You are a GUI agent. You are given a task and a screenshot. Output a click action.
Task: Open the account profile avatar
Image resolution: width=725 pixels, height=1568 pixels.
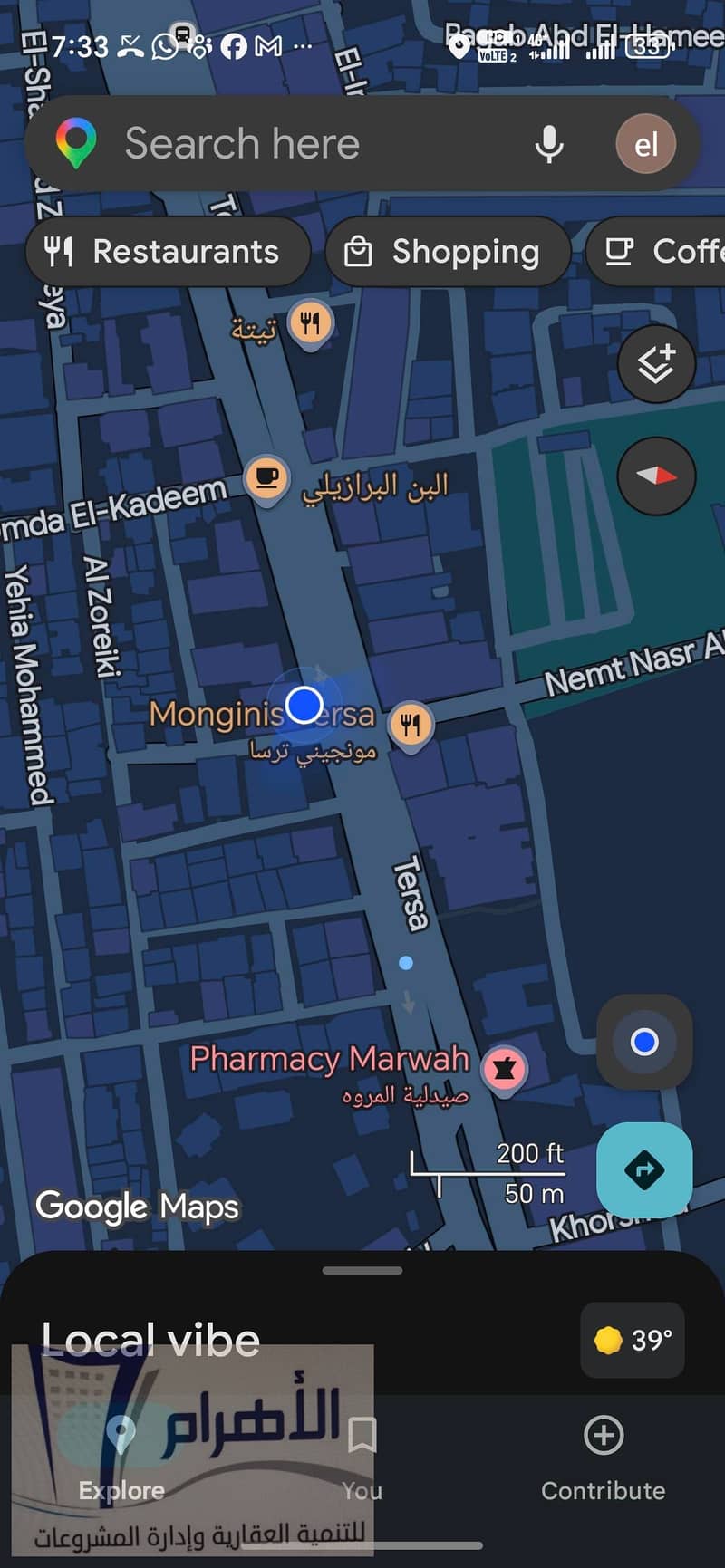point(645,144)
